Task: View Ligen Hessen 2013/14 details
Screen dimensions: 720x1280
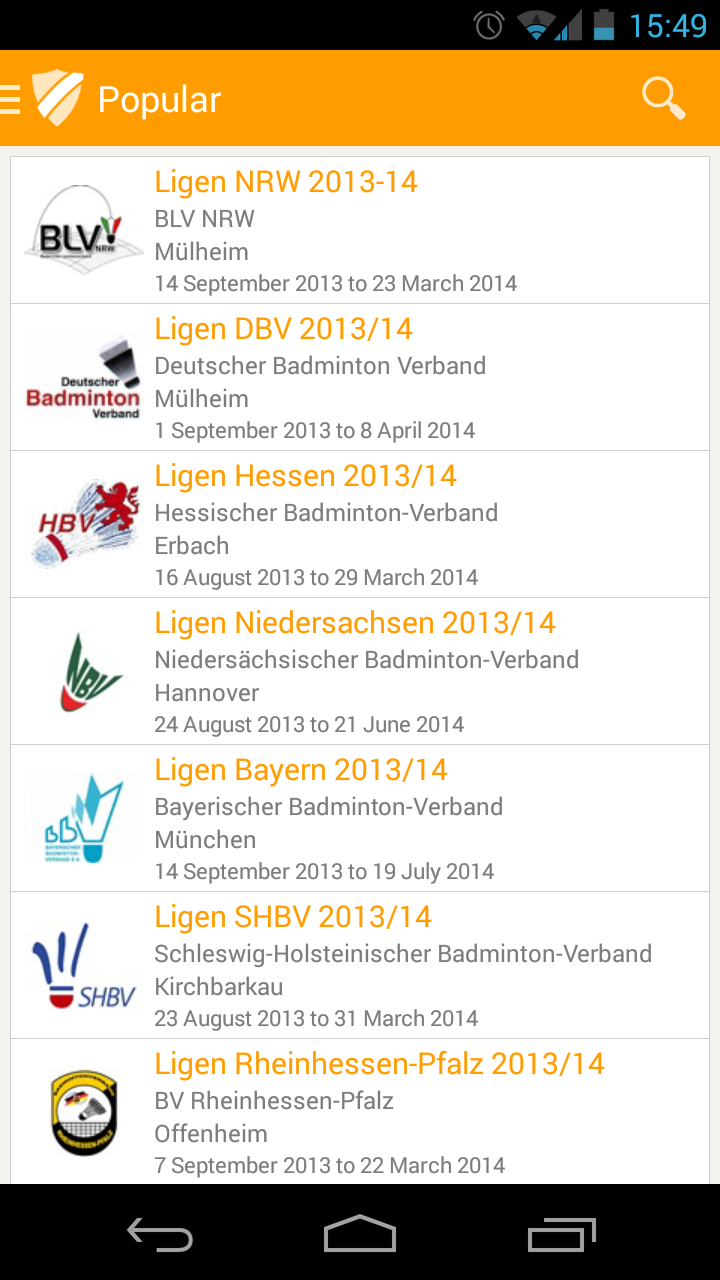Action: point(360,524)
